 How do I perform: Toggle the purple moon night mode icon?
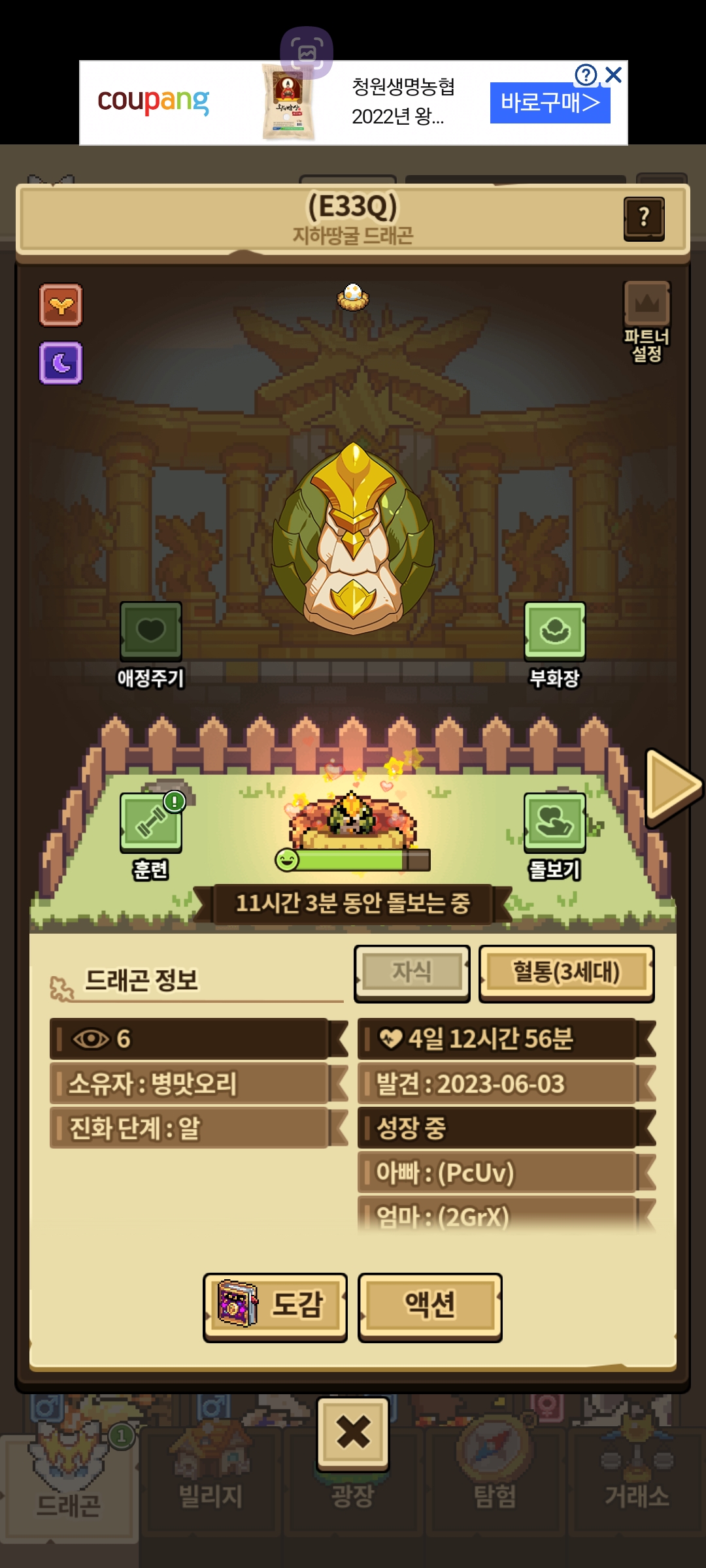(61, 363)
